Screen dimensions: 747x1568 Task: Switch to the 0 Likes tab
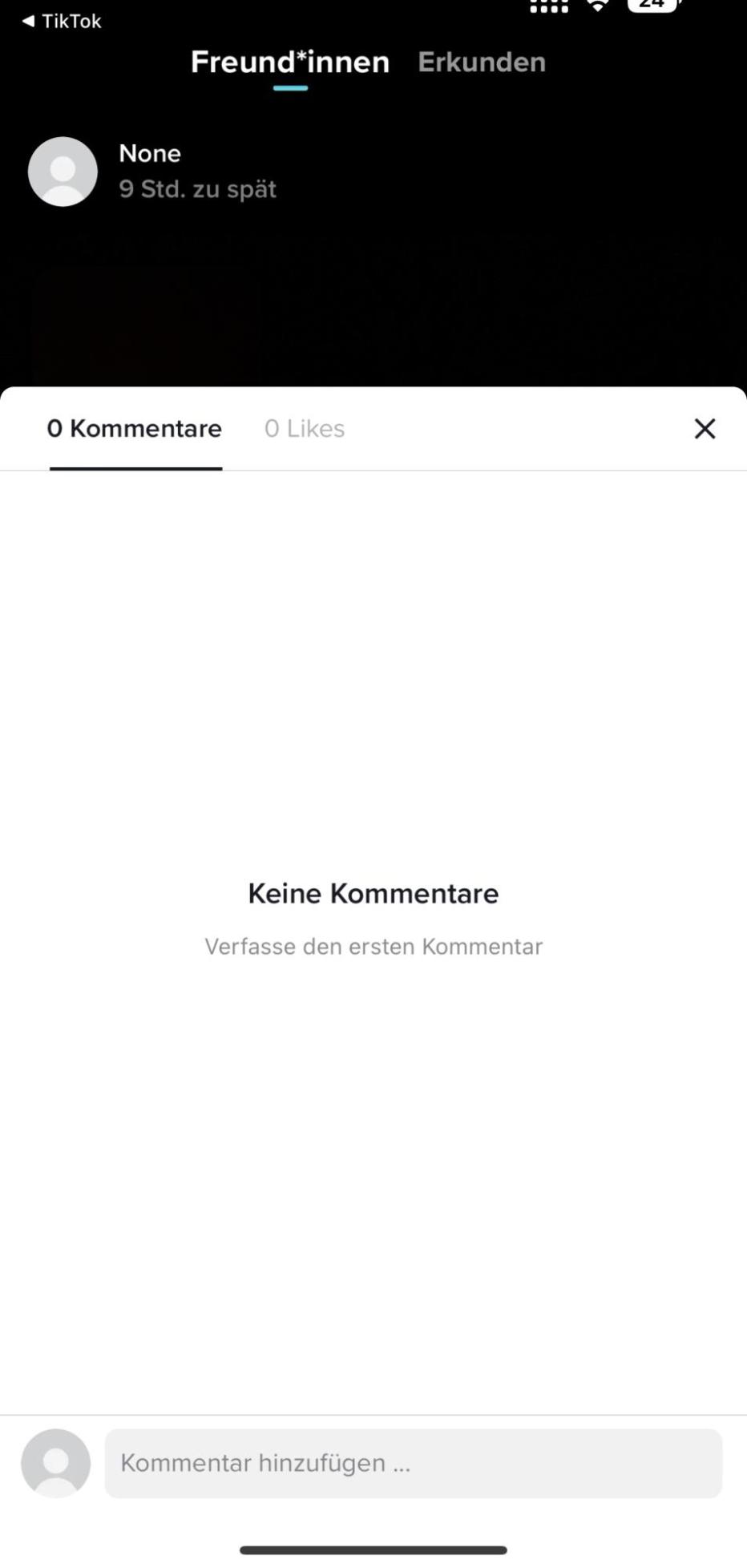tap(305, 429)
